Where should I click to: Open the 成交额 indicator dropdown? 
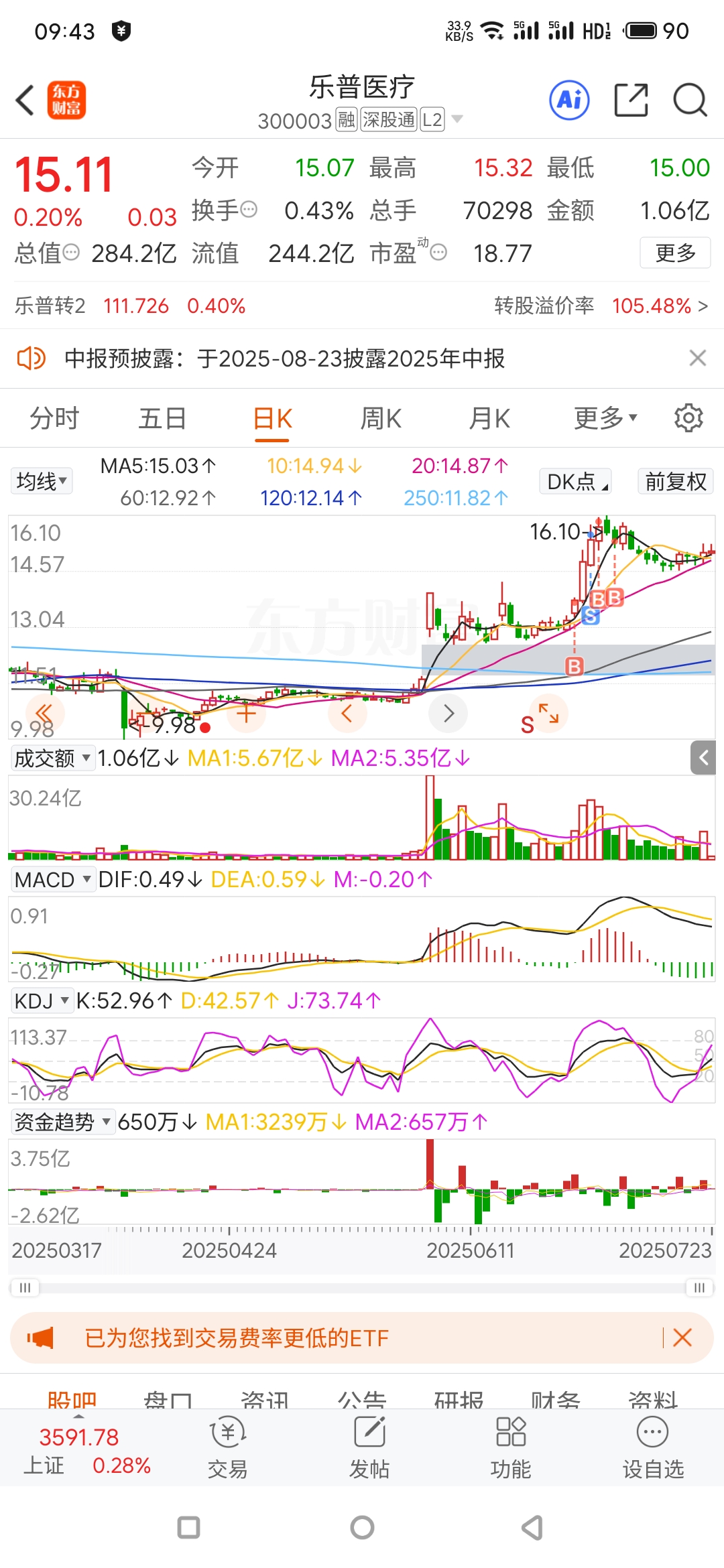52,758
